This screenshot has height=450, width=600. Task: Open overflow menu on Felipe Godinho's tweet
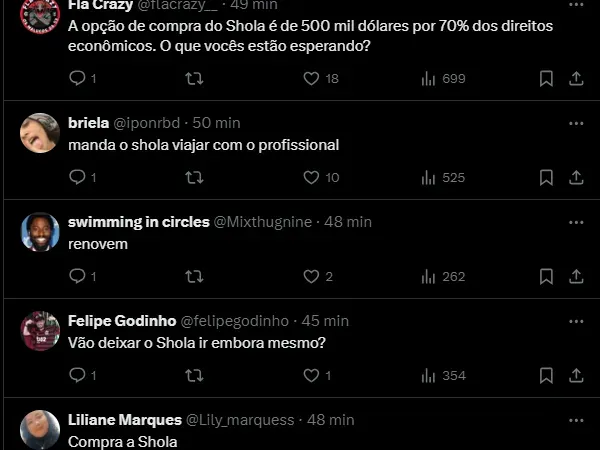tap(576, 321)
